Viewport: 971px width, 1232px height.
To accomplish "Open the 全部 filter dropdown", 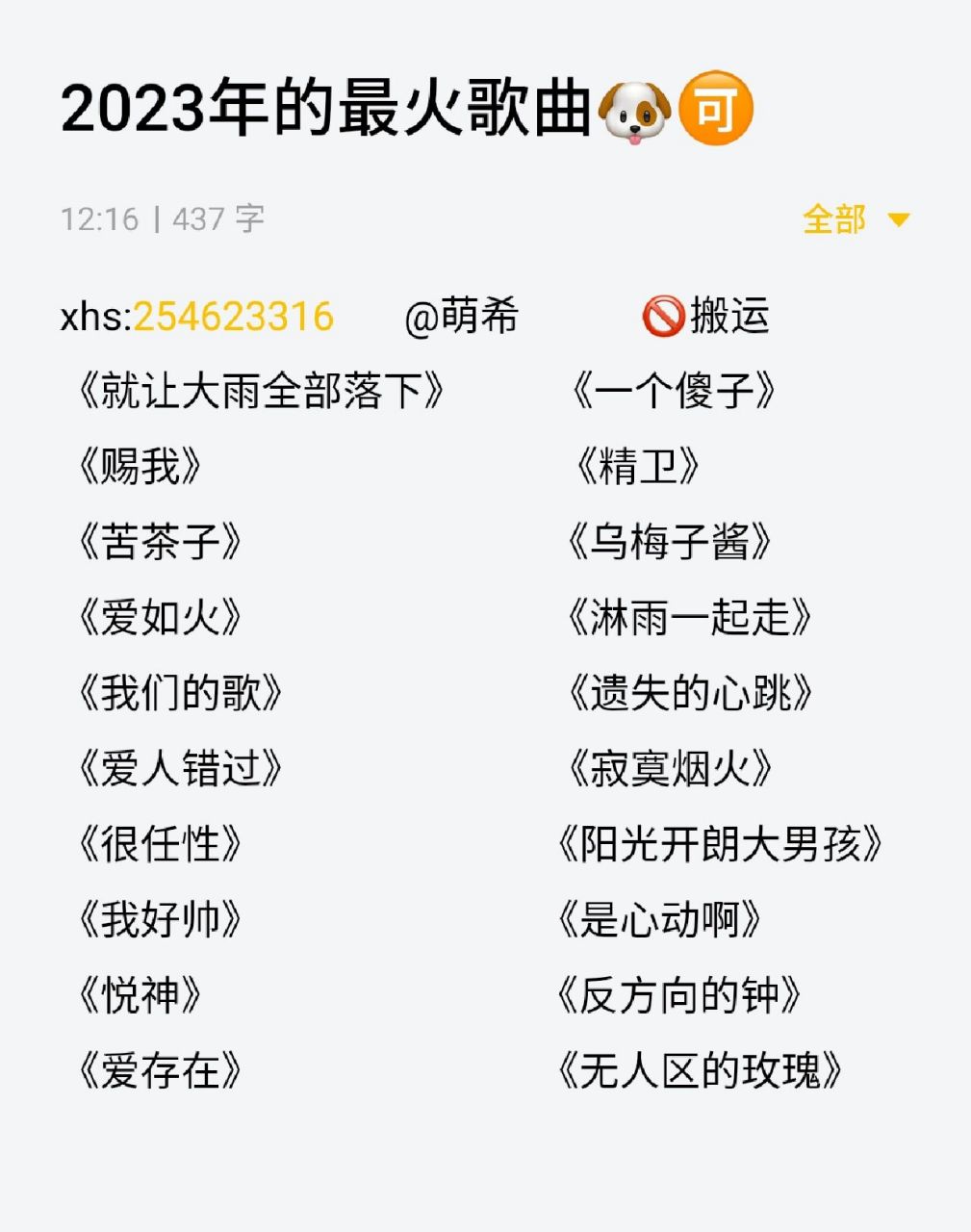I will coord(833,219).
